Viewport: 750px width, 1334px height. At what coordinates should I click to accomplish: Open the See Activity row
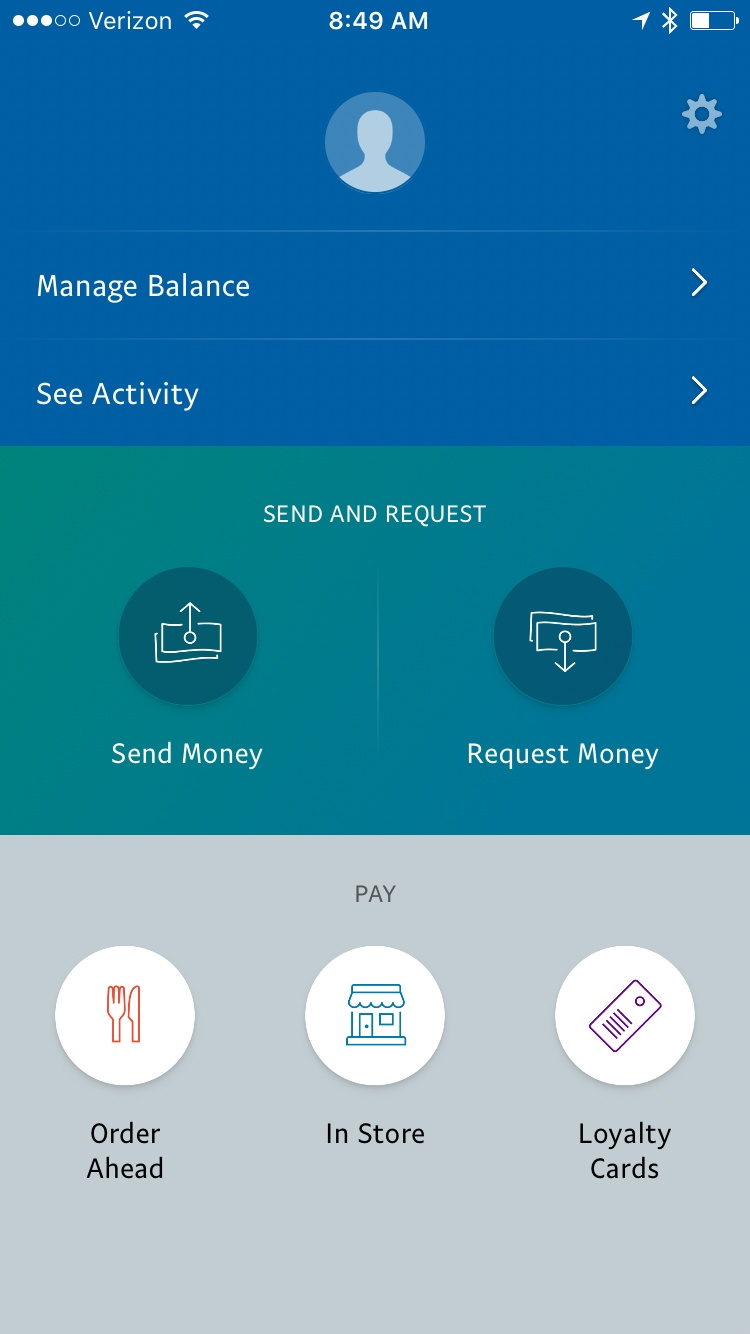coord(117,393)
